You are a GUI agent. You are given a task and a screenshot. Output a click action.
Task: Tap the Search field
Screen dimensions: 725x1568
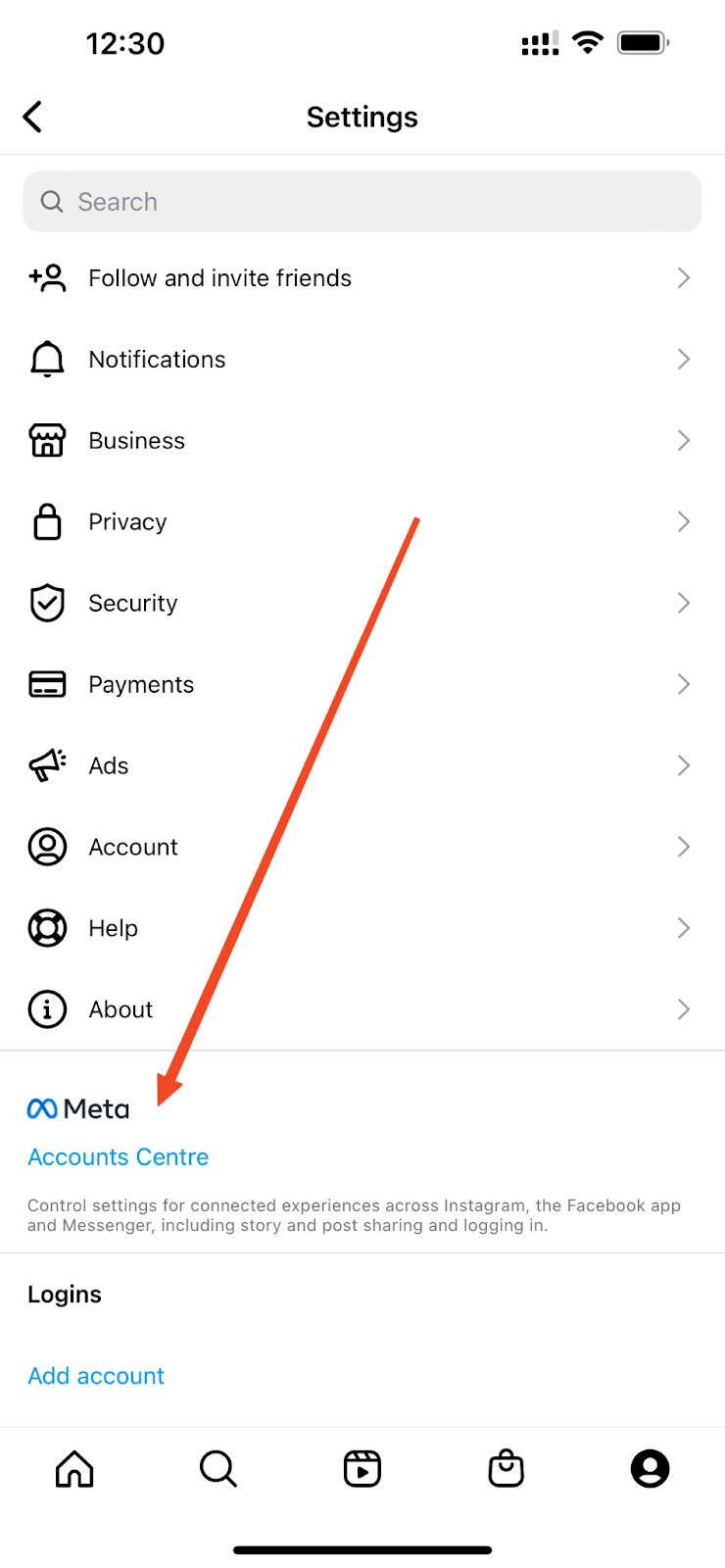(x=362, y=202)
